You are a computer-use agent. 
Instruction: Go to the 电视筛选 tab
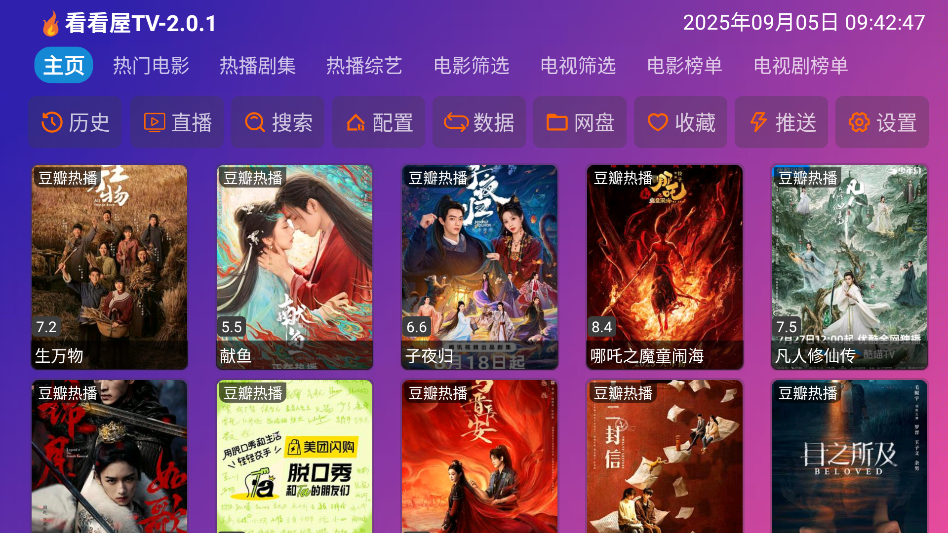(578, 66)
